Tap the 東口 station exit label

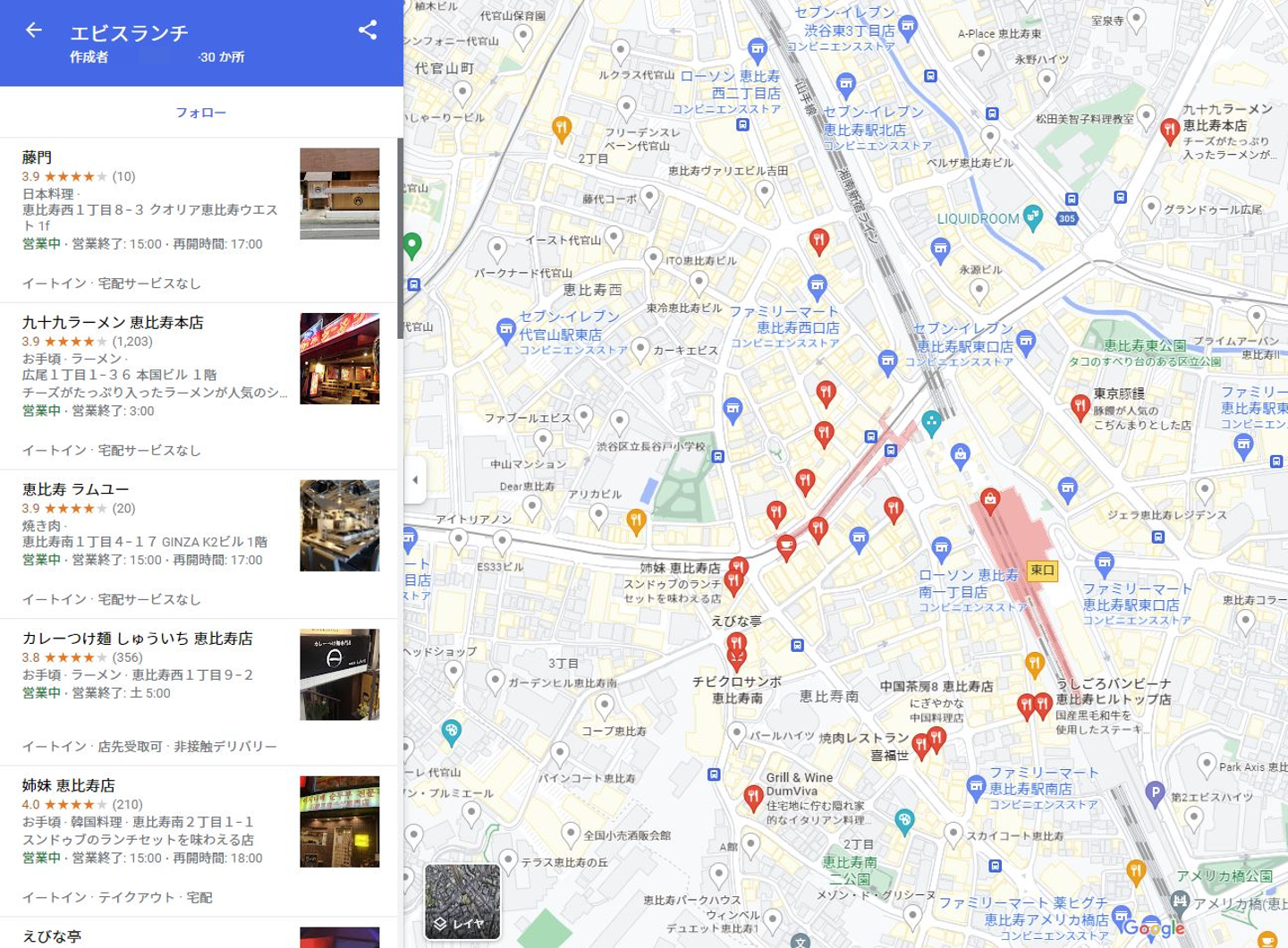click(1042, 570)
